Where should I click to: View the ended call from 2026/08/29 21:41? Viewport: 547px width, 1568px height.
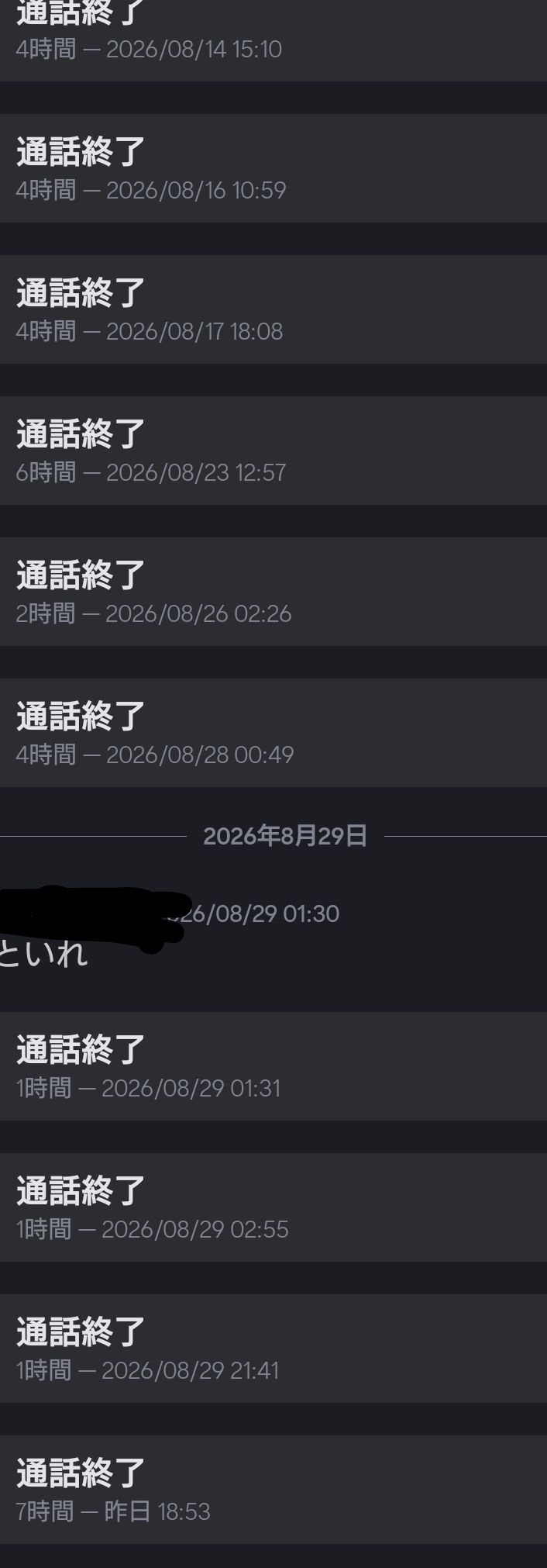273,1349
